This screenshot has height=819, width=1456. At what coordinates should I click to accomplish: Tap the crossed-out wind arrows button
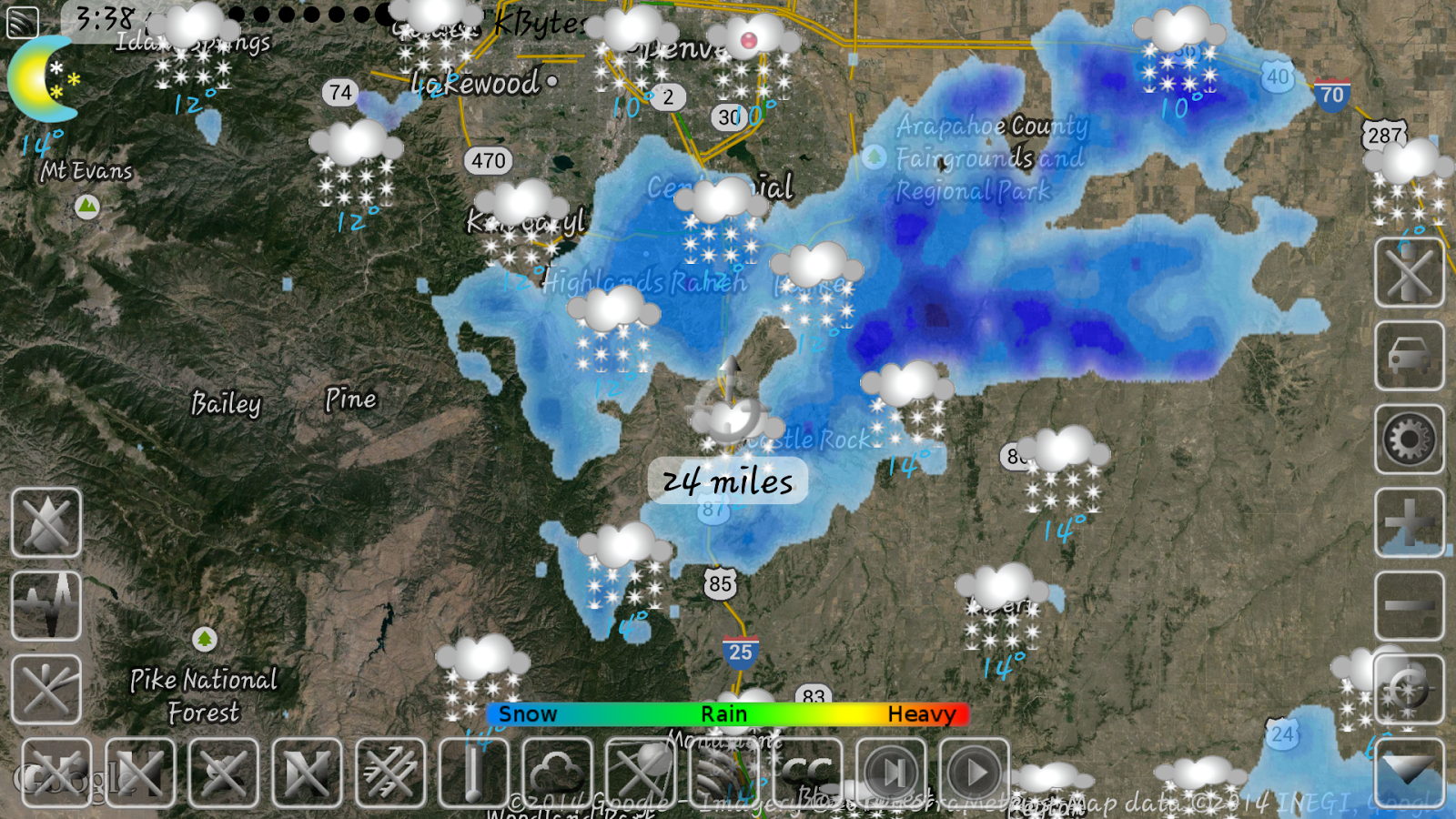point(390,773)
